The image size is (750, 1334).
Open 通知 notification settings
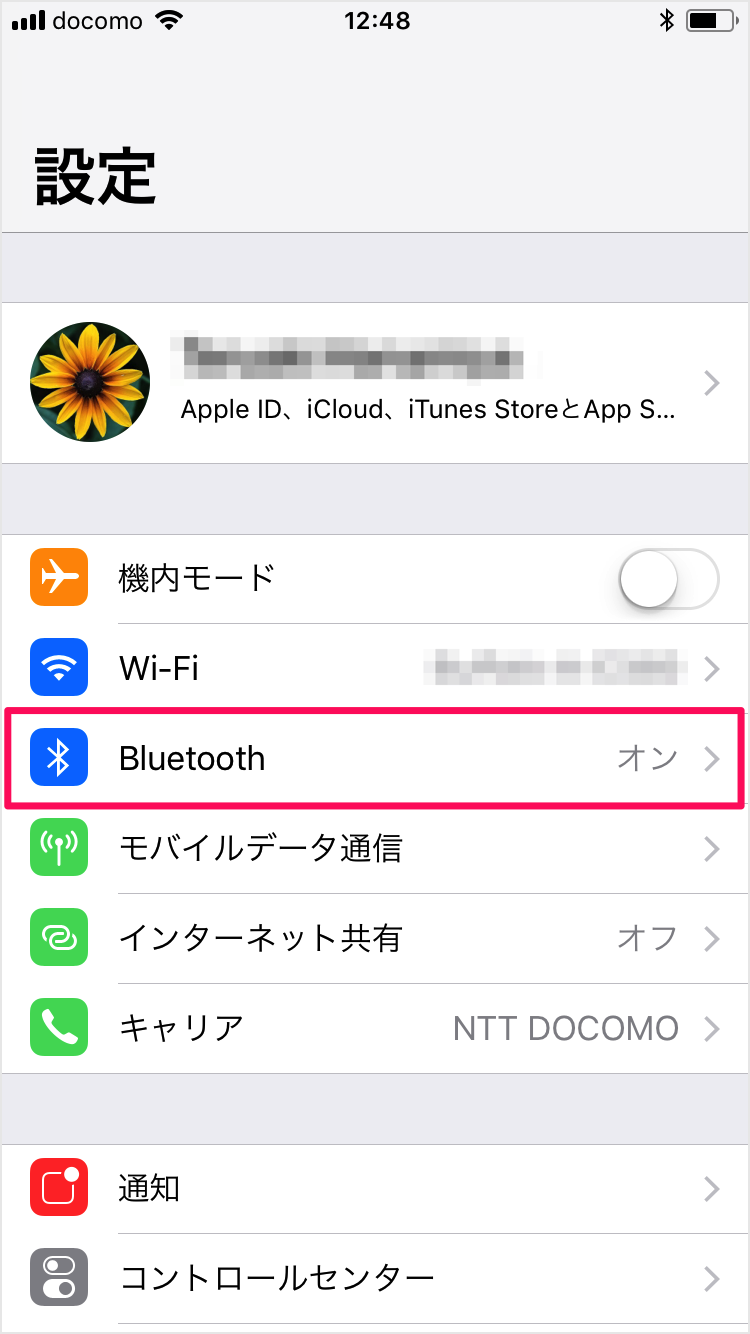(375, 1189)
